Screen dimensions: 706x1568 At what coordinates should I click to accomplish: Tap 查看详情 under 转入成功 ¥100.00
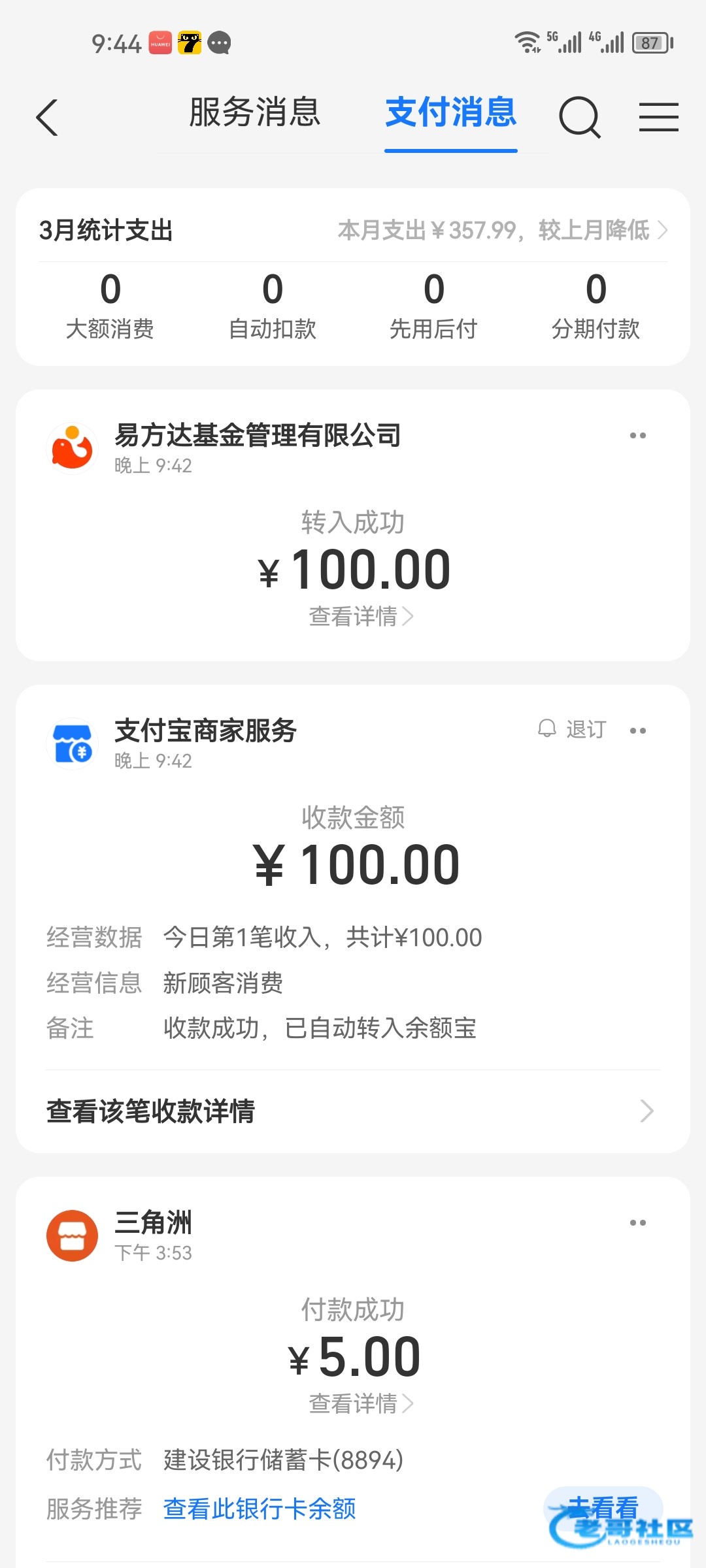(360, 616)
